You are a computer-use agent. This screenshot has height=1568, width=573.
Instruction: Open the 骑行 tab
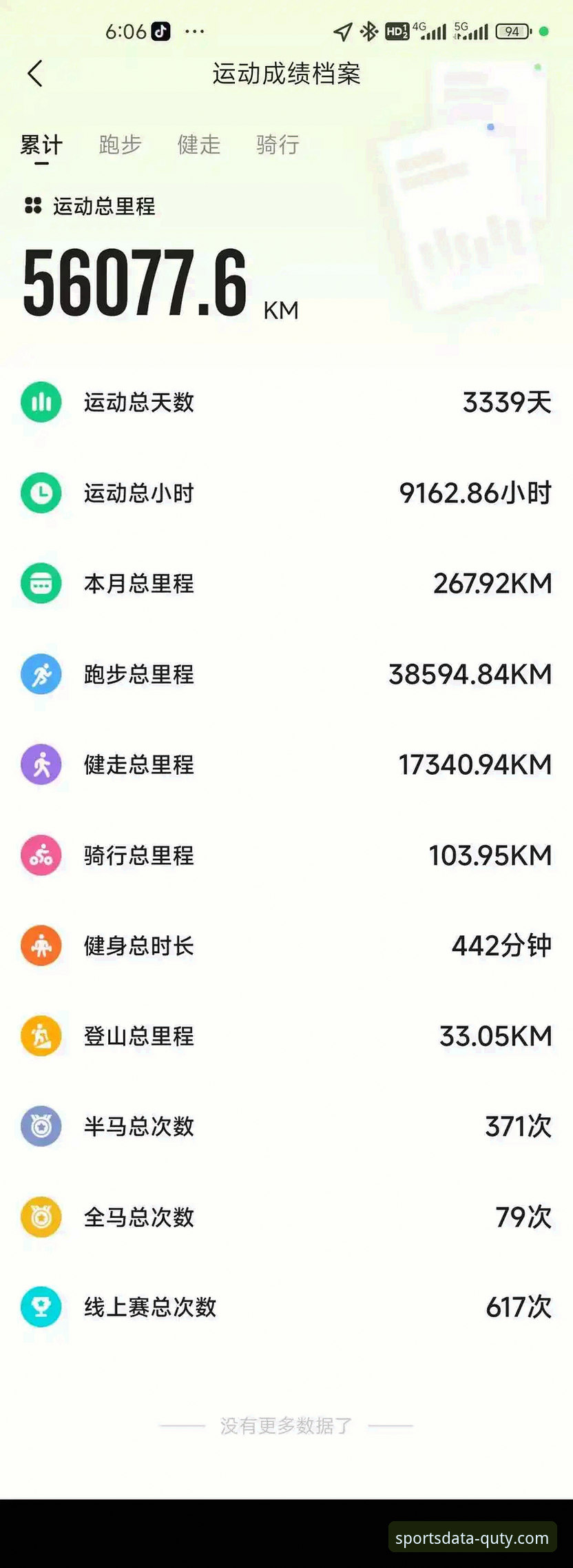click(x=278, y=145)
